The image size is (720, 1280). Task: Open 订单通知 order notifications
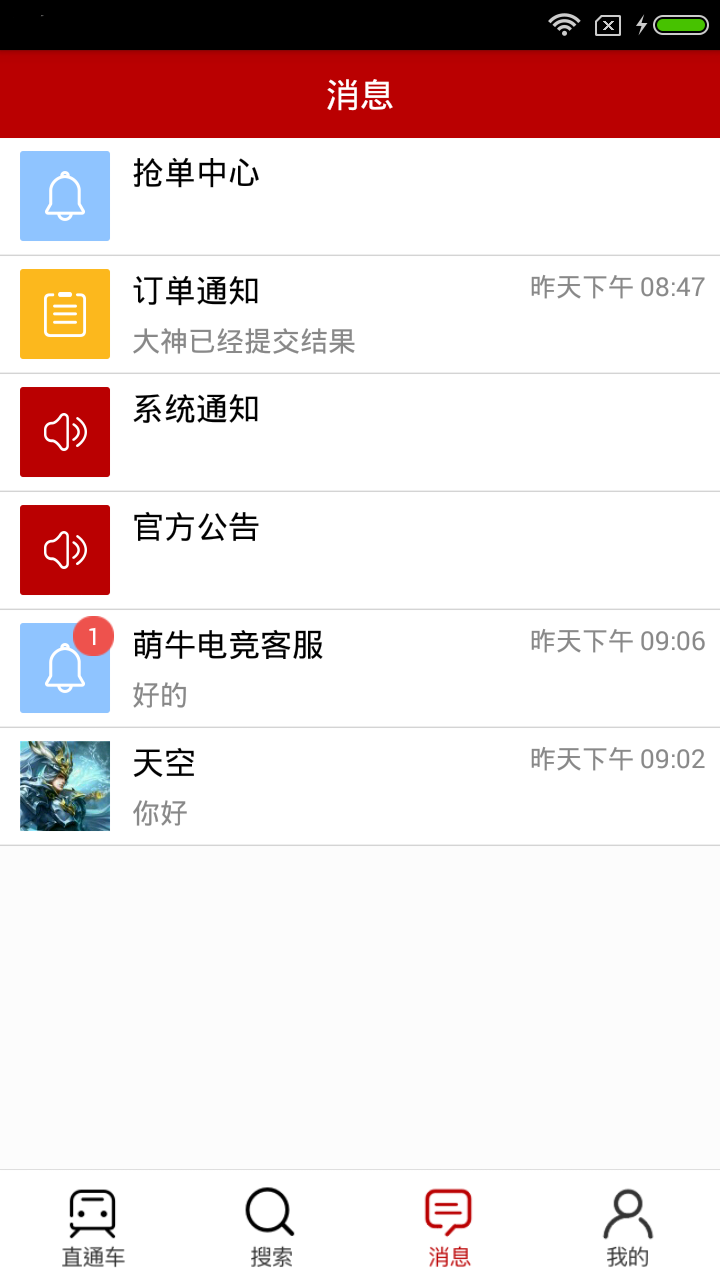click(x=360, y=314)
